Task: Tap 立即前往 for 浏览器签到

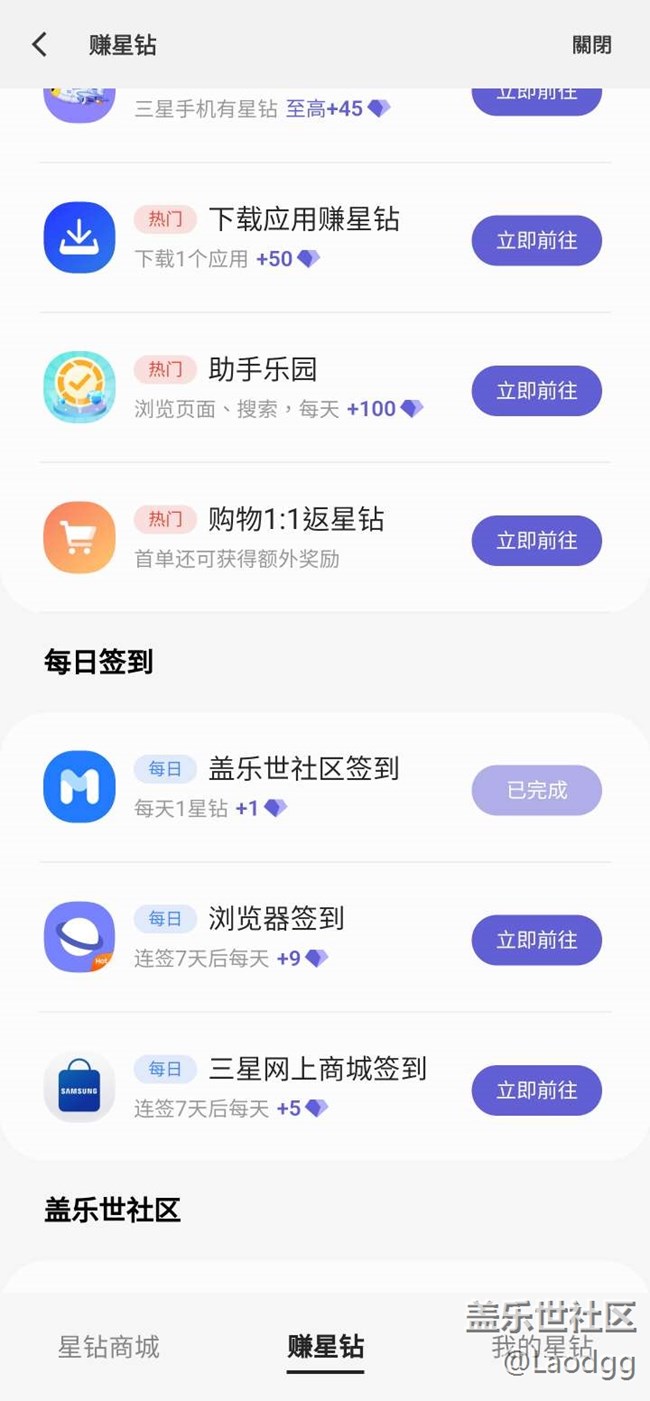Action: pyautogui.click(x=537, y=941)
